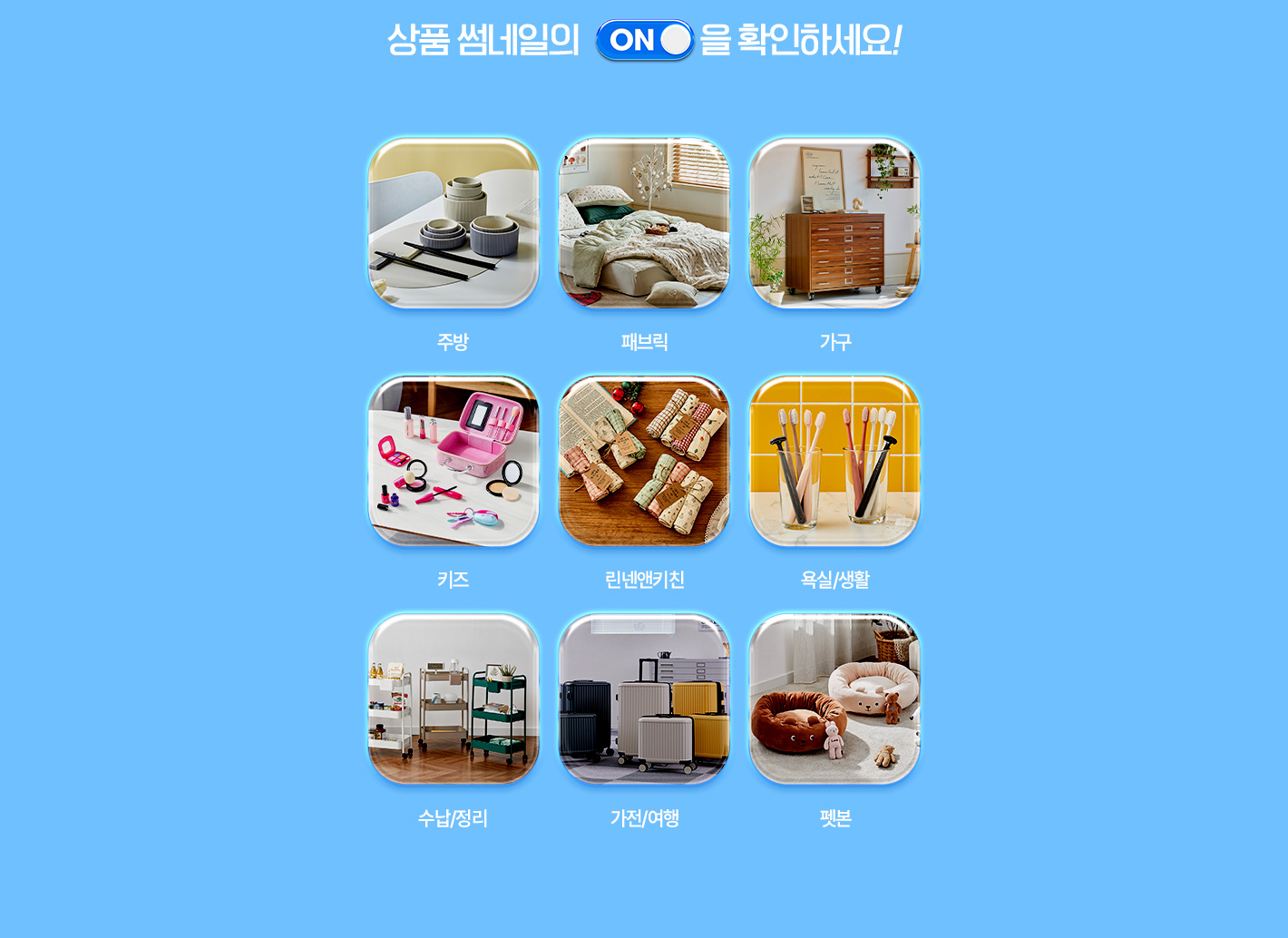
Task: Select the 패브릭 category
Action: (x=644, y=223)
